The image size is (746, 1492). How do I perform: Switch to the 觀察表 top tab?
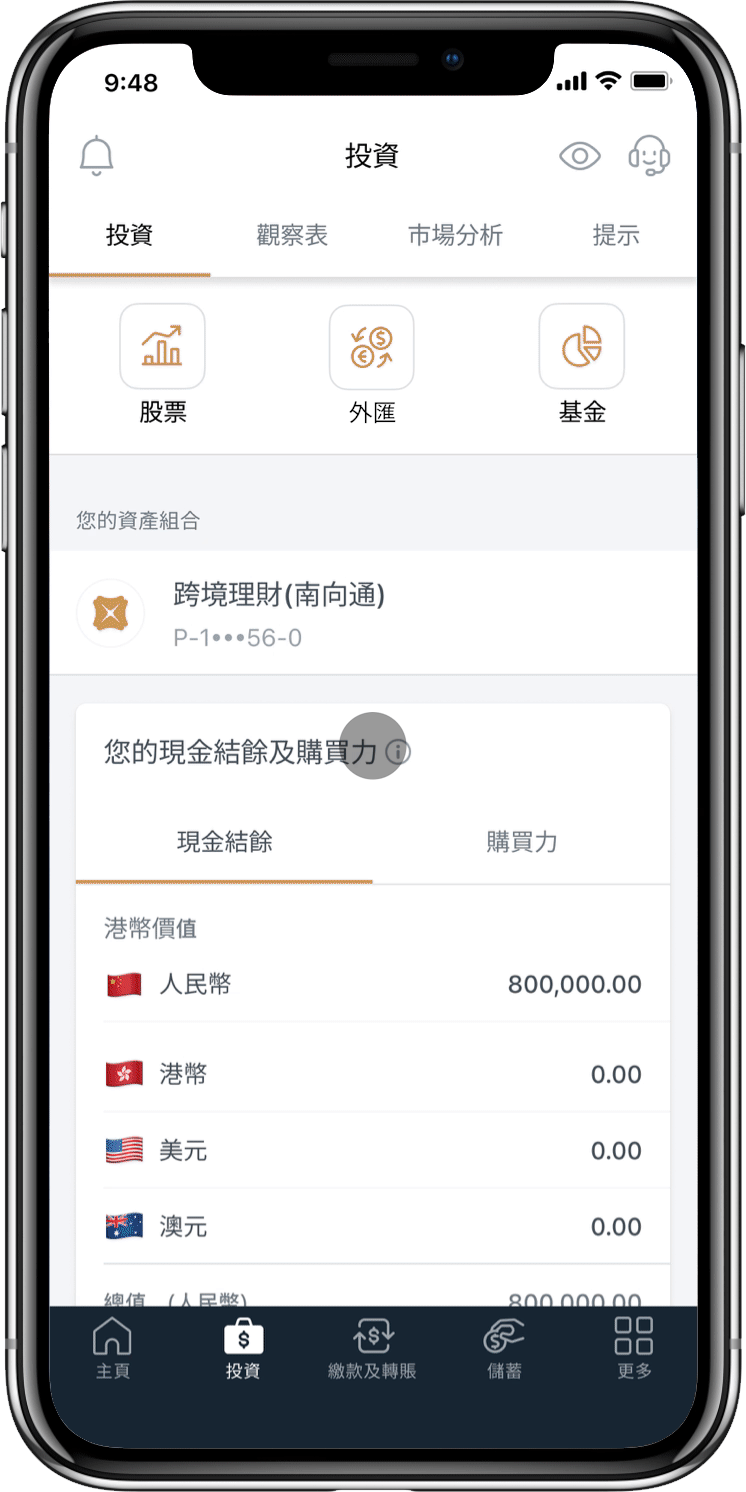[292, 236]
